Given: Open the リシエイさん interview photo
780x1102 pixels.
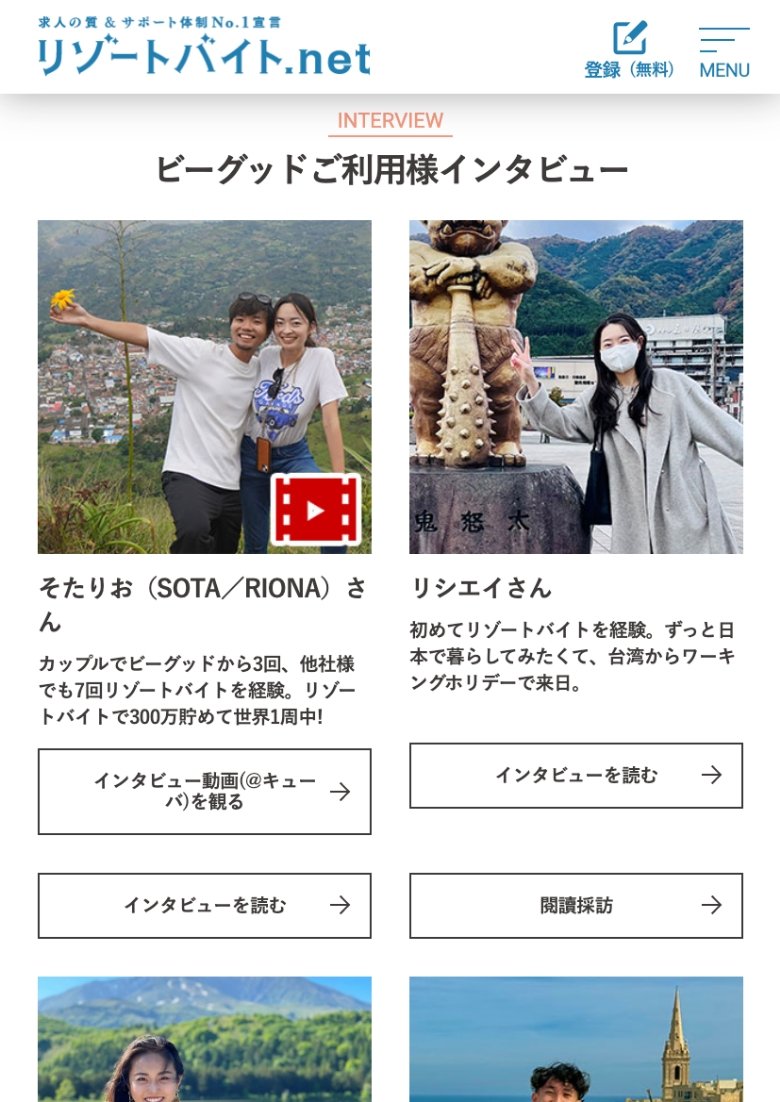Looking at the screenshot, I should (576, 387).
